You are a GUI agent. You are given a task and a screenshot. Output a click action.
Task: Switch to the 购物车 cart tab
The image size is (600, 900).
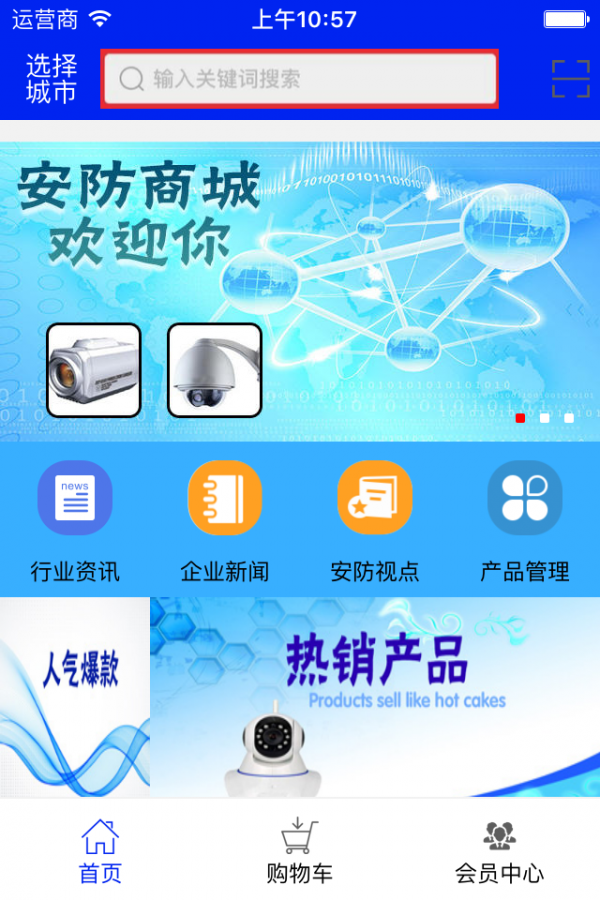pos(299,851)
